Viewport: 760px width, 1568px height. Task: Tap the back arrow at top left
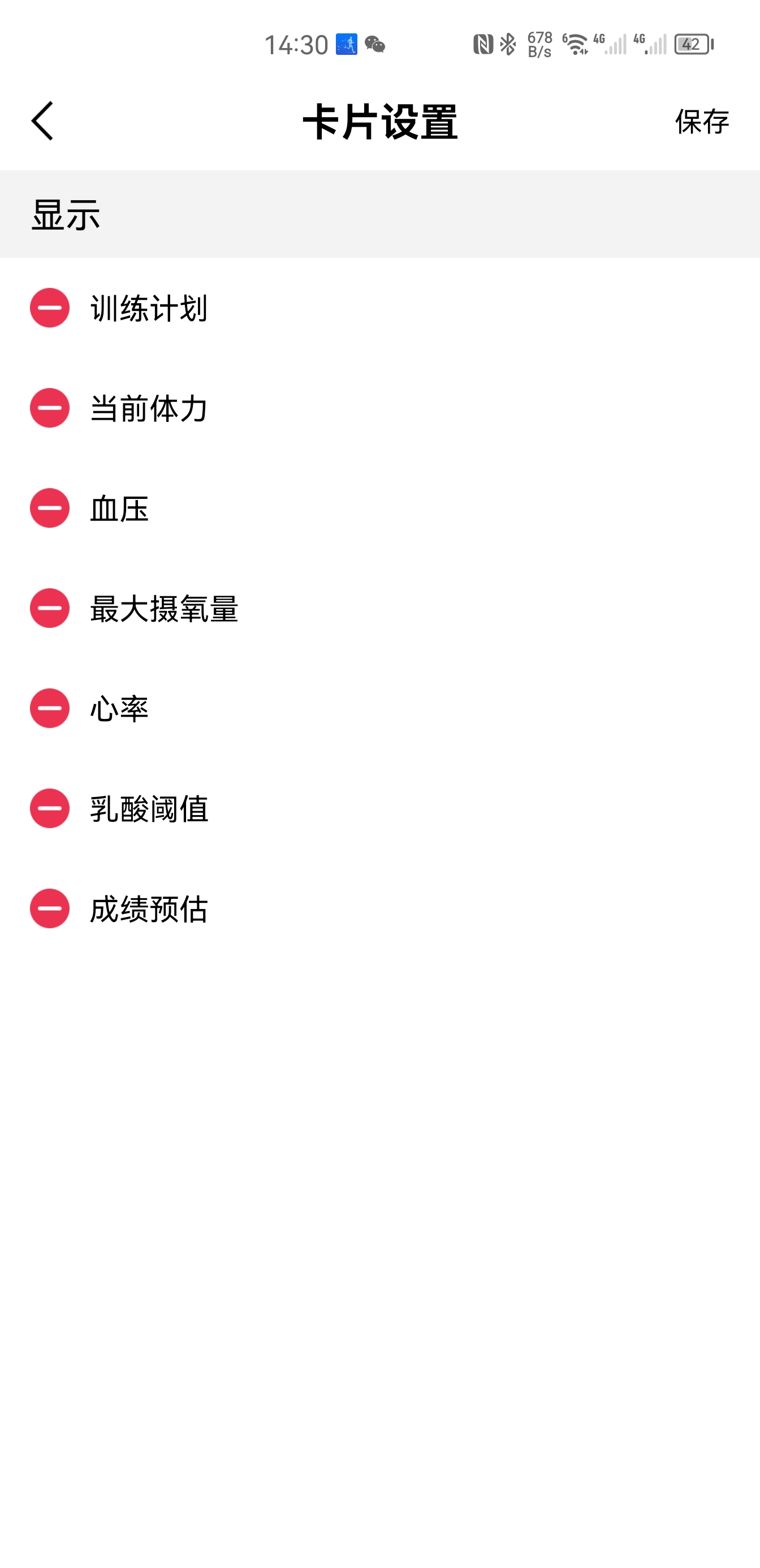(x=42, y=120)
